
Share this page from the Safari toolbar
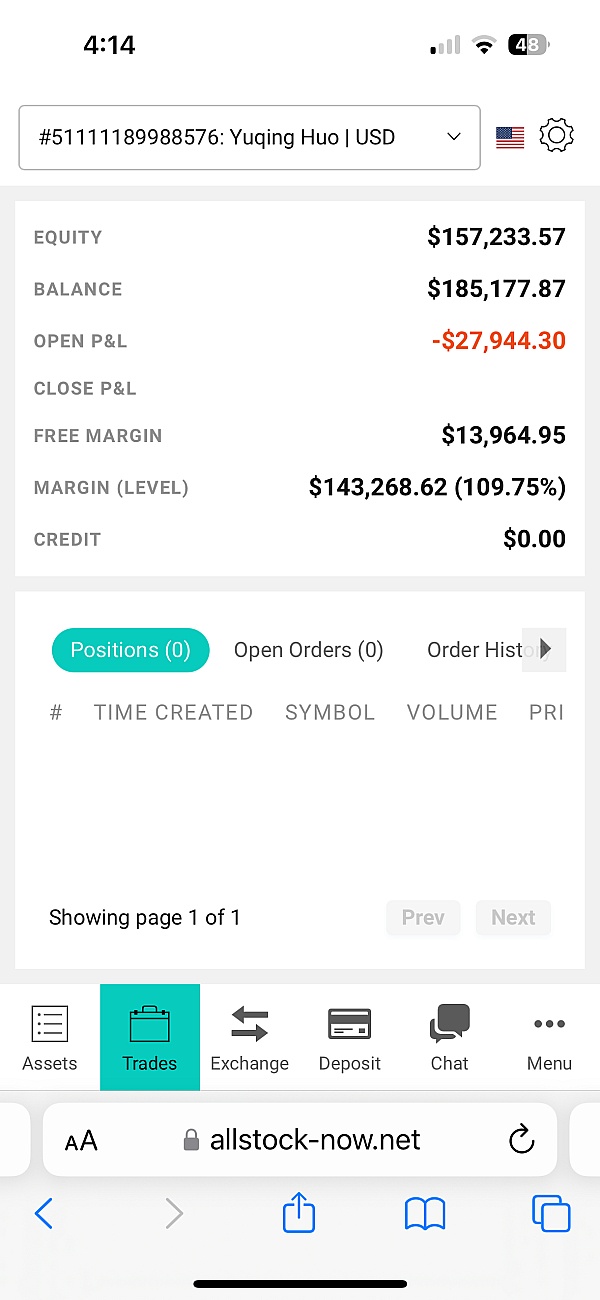pyautogui.click(x=299, y=1213)
